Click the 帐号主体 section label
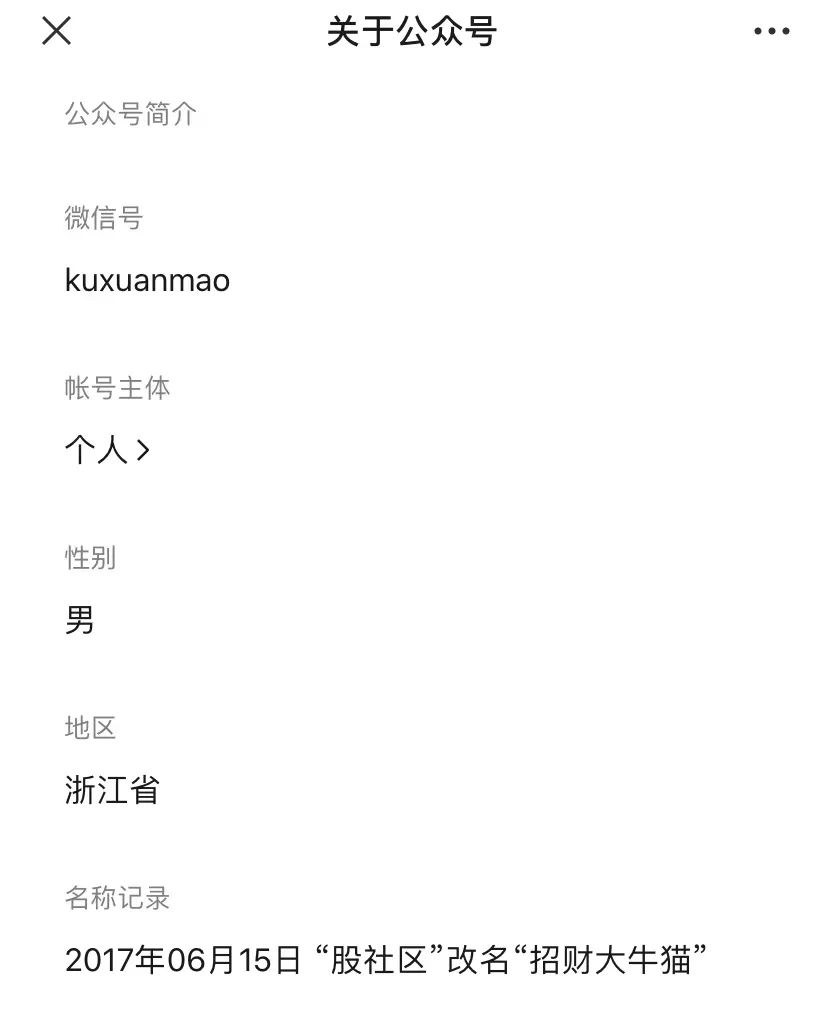This screenshot has height=1023, width=828. pos(117,388)
